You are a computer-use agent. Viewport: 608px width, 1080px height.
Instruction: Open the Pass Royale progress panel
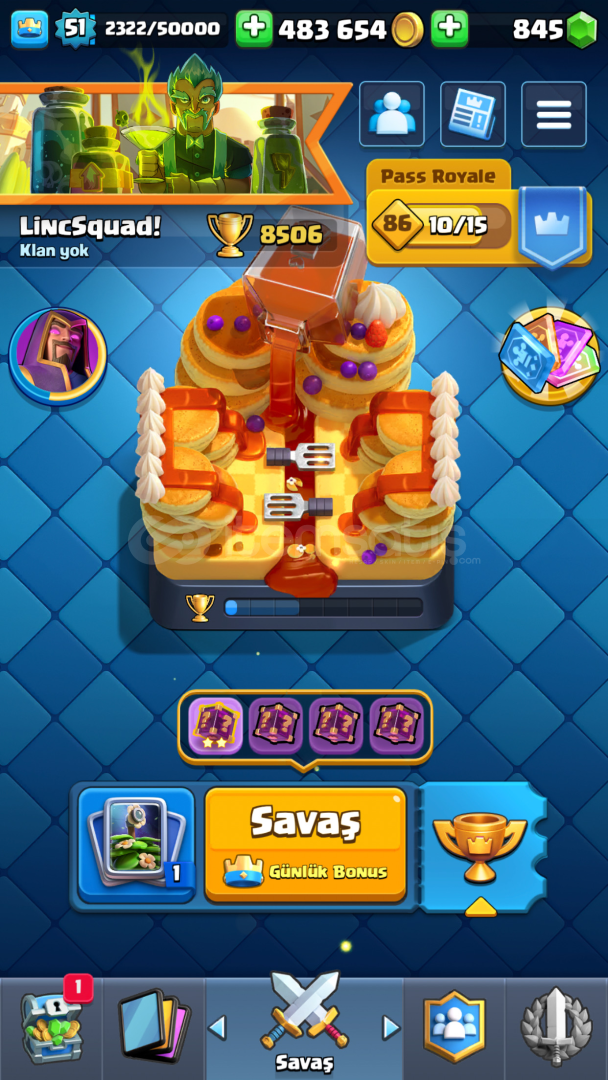coord(479,214)
